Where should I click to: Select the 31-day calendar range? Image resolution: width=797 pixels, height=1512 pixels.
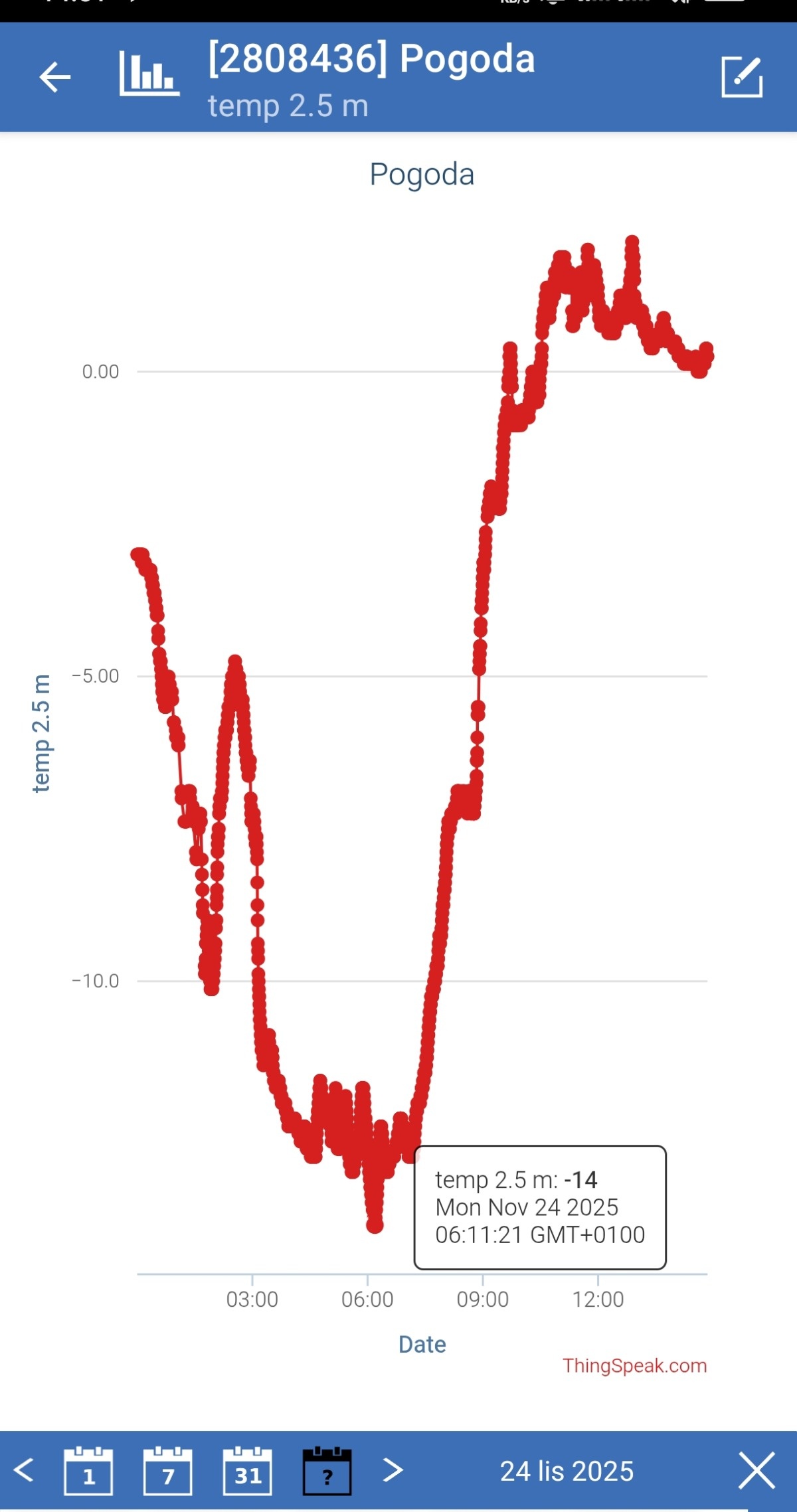(x=248, y=1471)
